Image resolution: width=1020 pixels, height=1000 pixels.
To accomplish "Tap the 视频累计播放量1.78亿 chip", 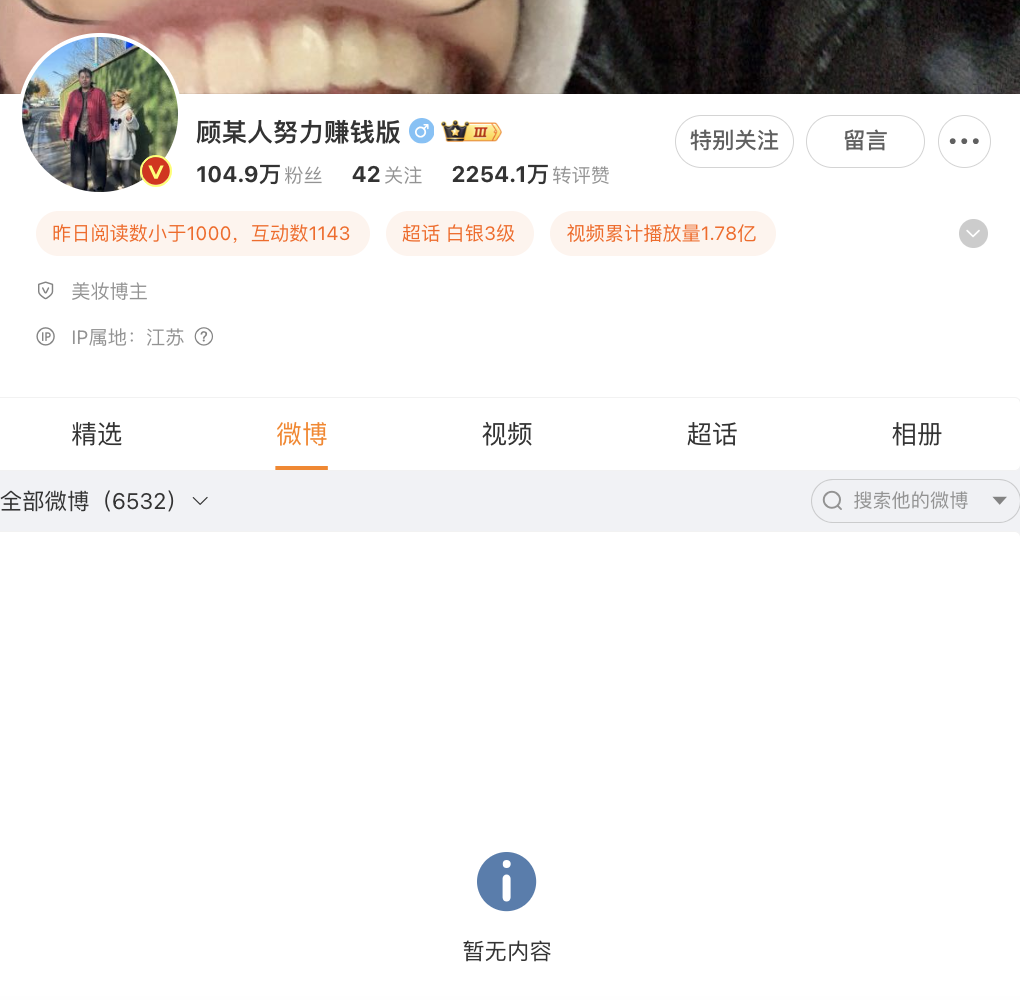I will 662,234.
